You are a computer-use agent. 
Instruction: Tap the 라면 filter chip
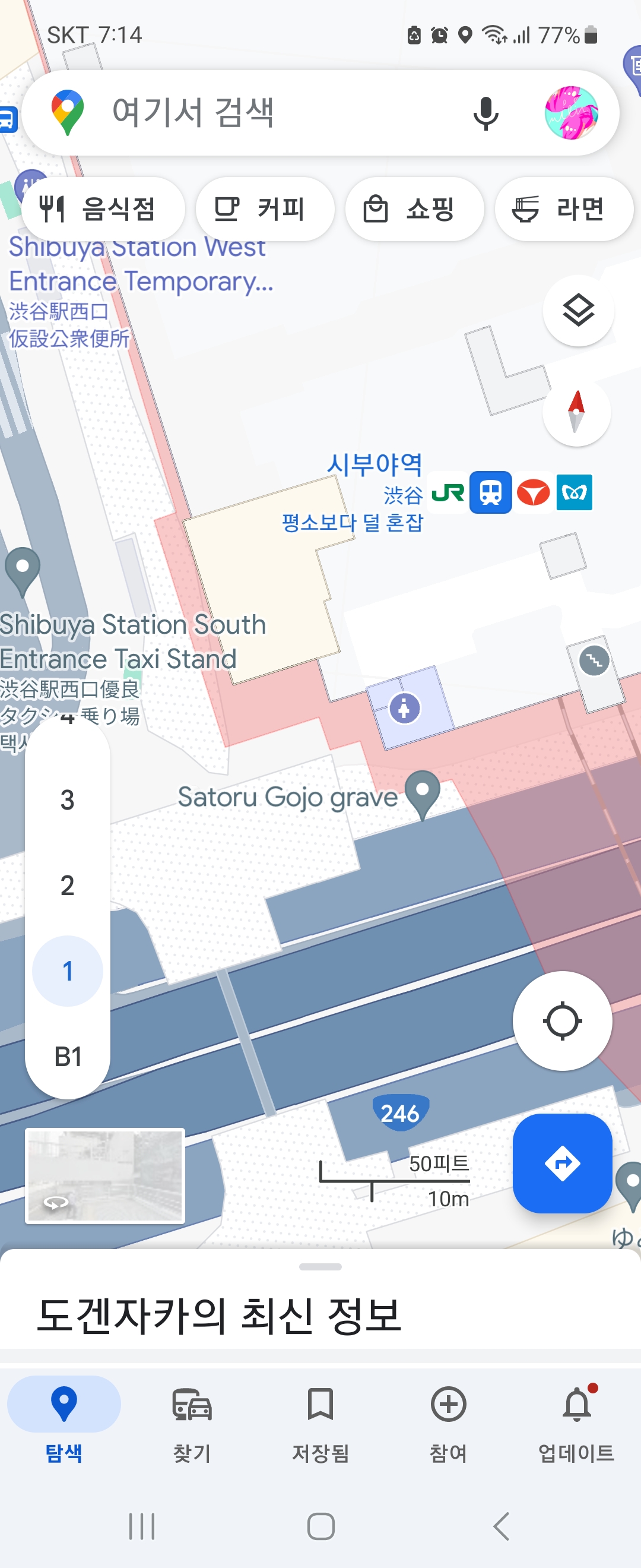(564, 210)
